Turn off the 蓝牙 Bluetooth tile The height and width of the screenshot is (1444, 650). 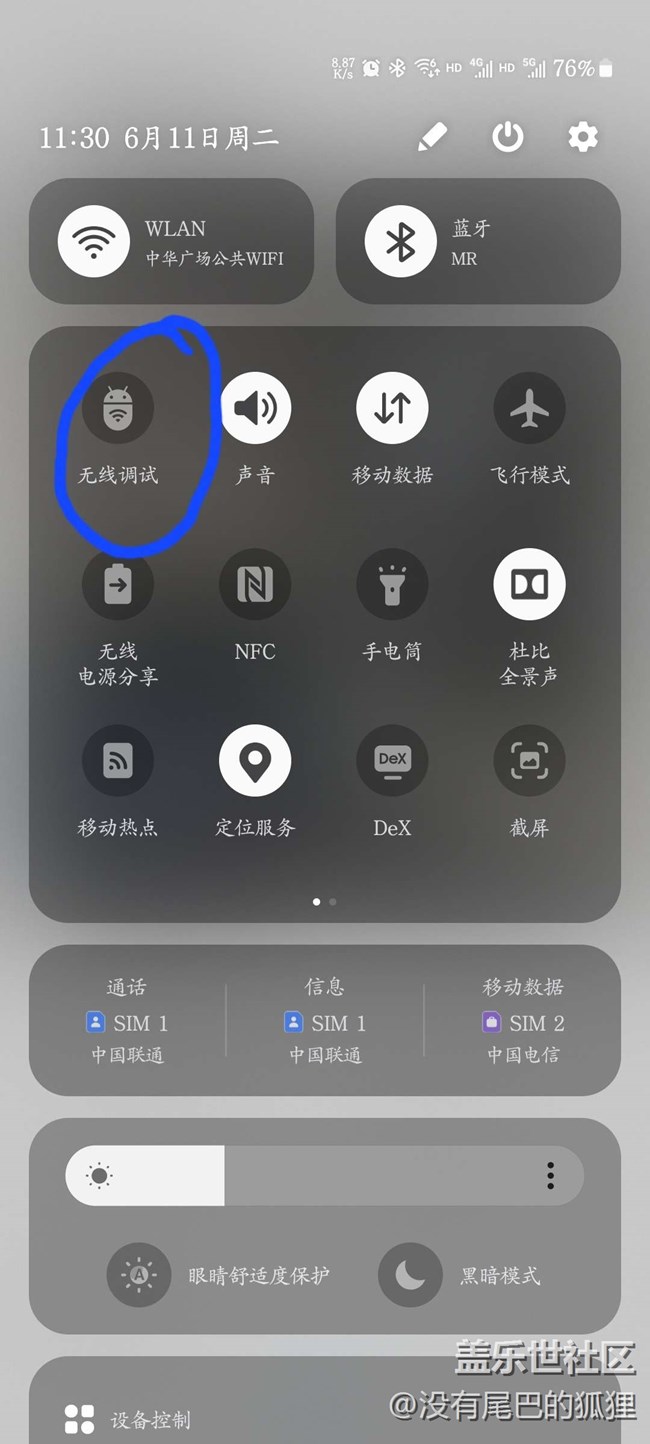[x=400, y=241]
